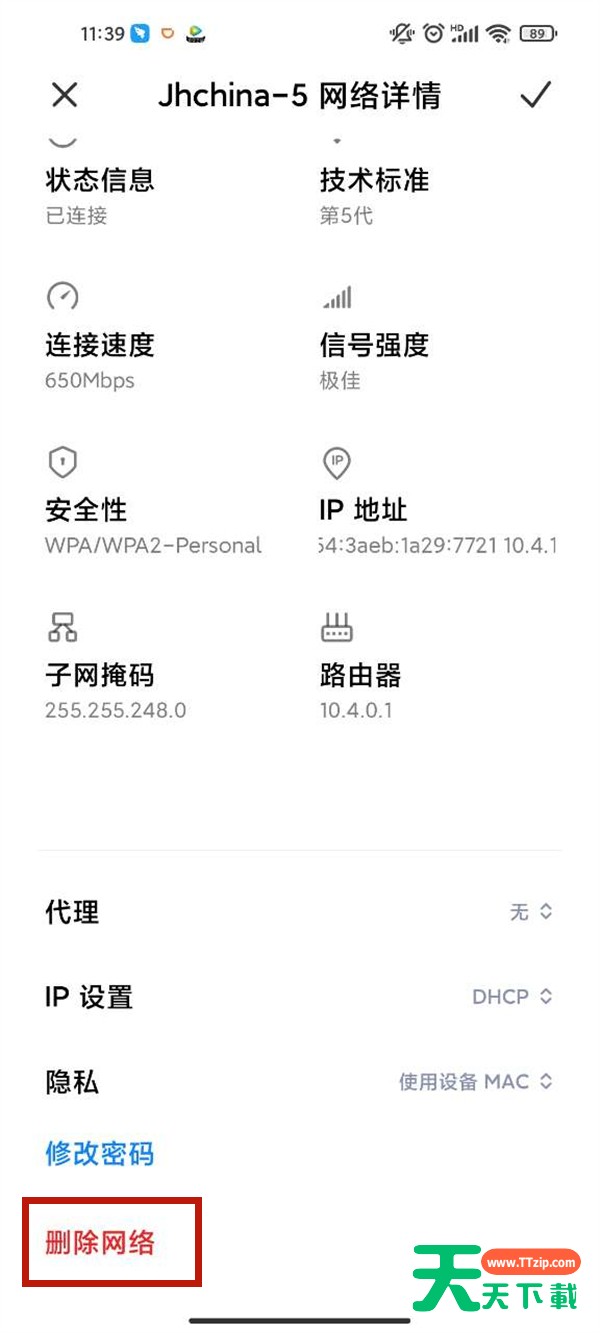600x1333 pixels.
Task: Close the Jhchina-5 network details page
Action: tap(64, 95)
